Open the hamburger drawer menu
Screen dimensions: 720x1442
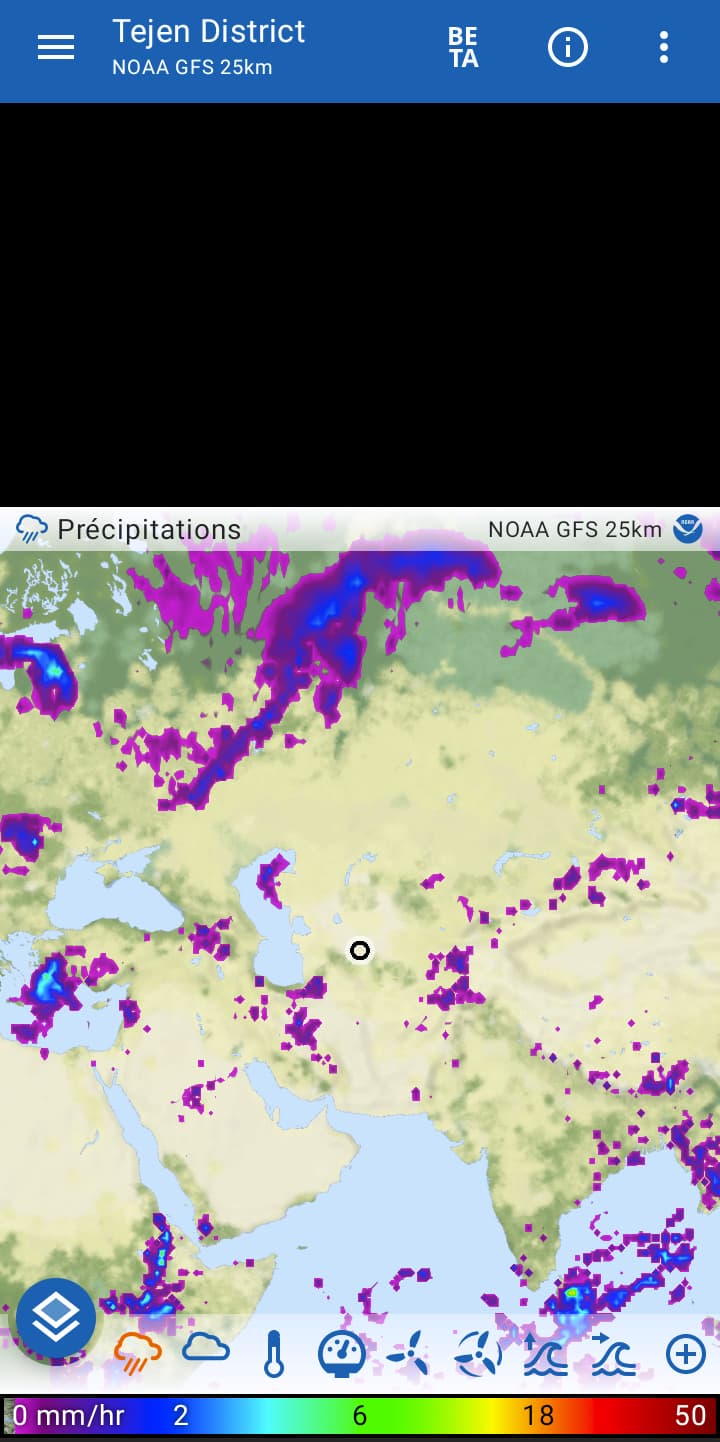[56, 47]
